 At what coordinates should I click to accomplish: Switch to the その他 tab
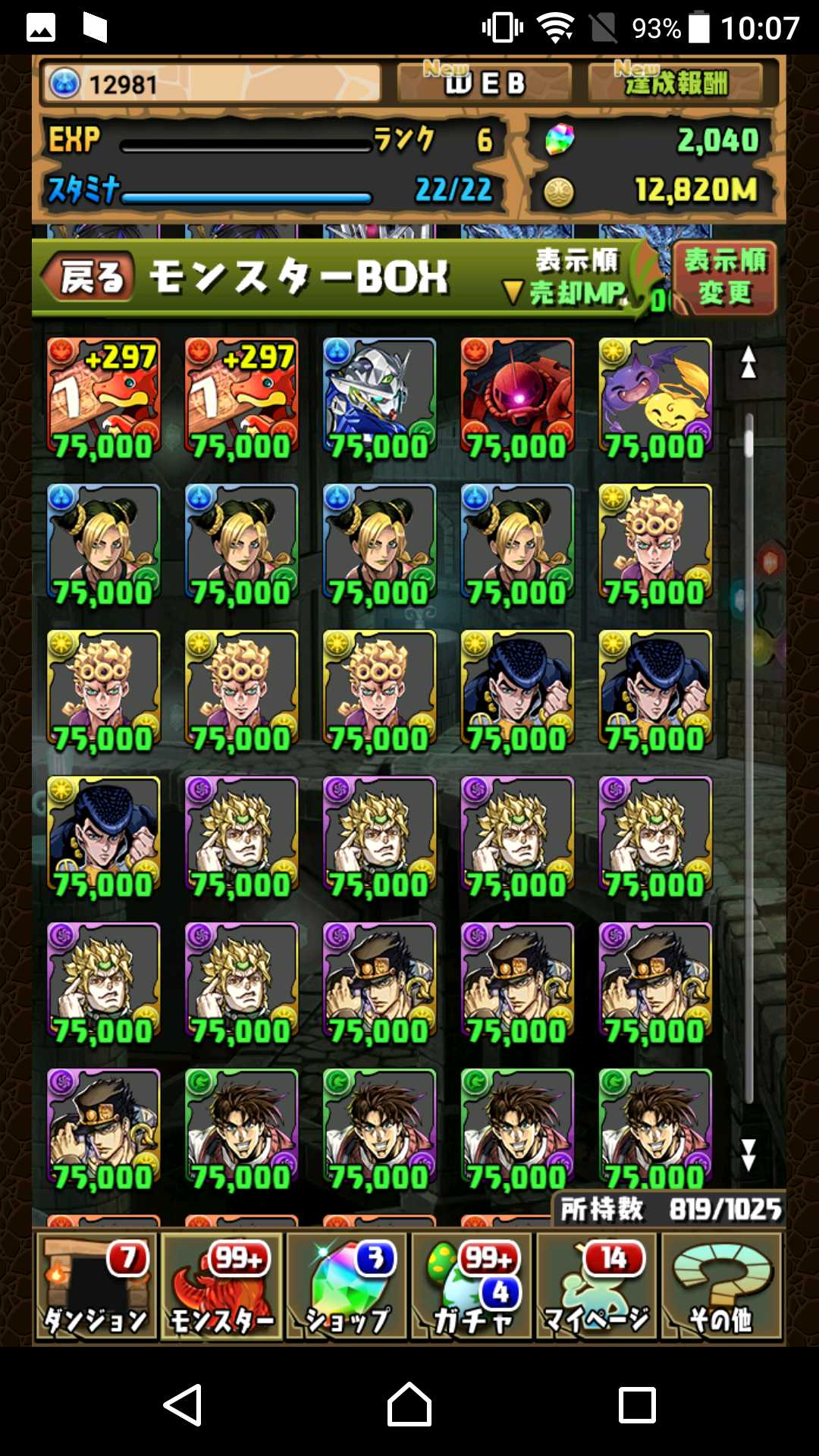click(722, 1286)
